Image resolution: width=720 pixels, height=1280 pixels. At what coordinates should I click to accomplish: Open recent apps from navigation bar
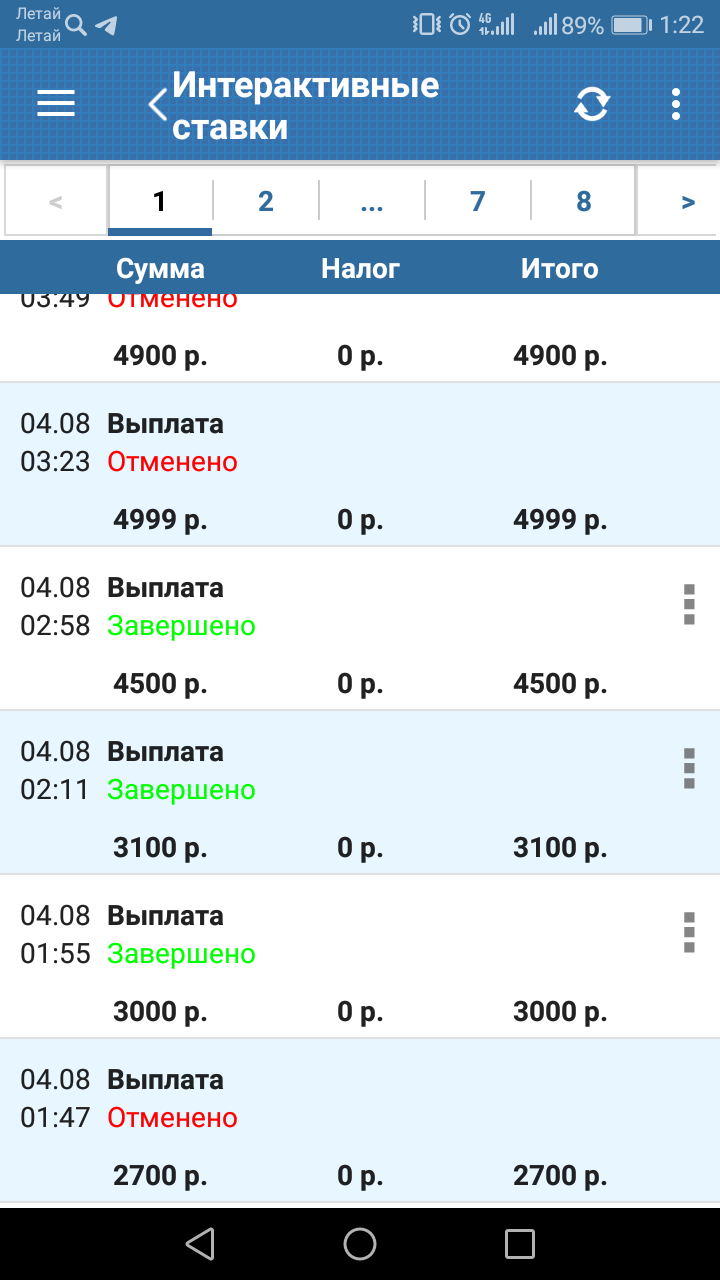(x=520, y=1243)
